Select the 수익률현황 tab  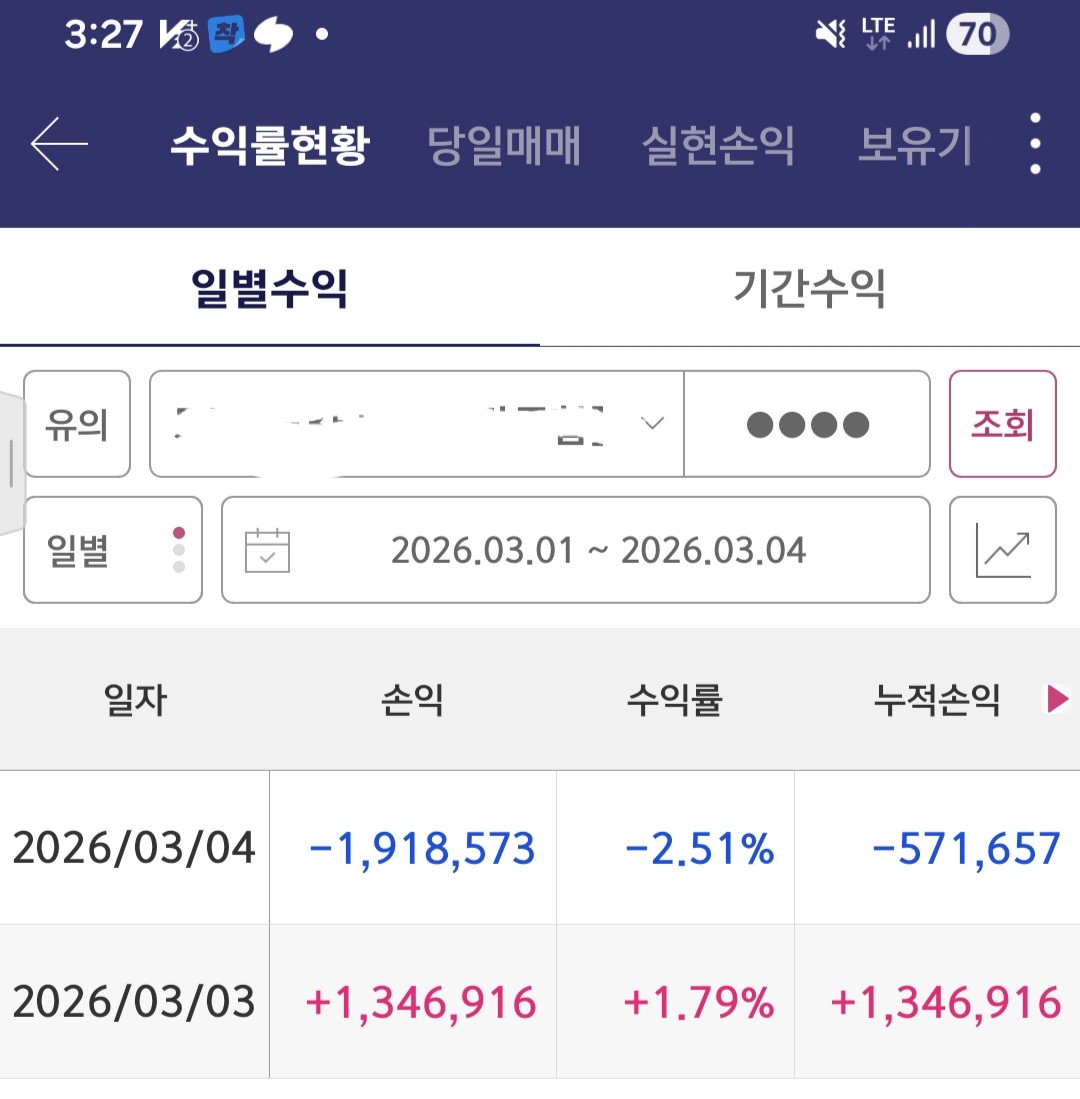[270, 146]
